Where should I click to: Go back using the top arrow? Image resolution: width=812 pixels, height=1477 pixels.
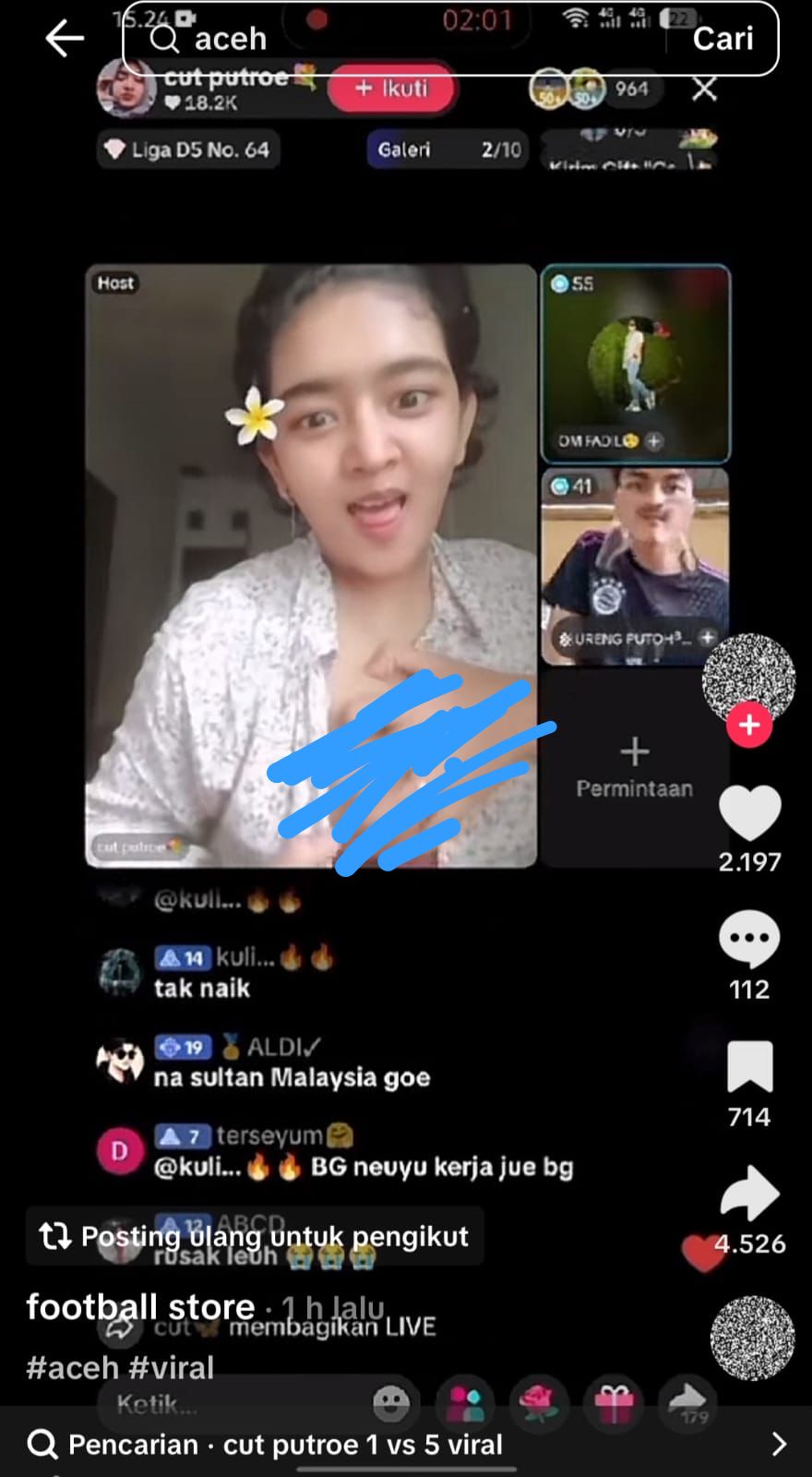pyautogui.click(x=65, y=39)
